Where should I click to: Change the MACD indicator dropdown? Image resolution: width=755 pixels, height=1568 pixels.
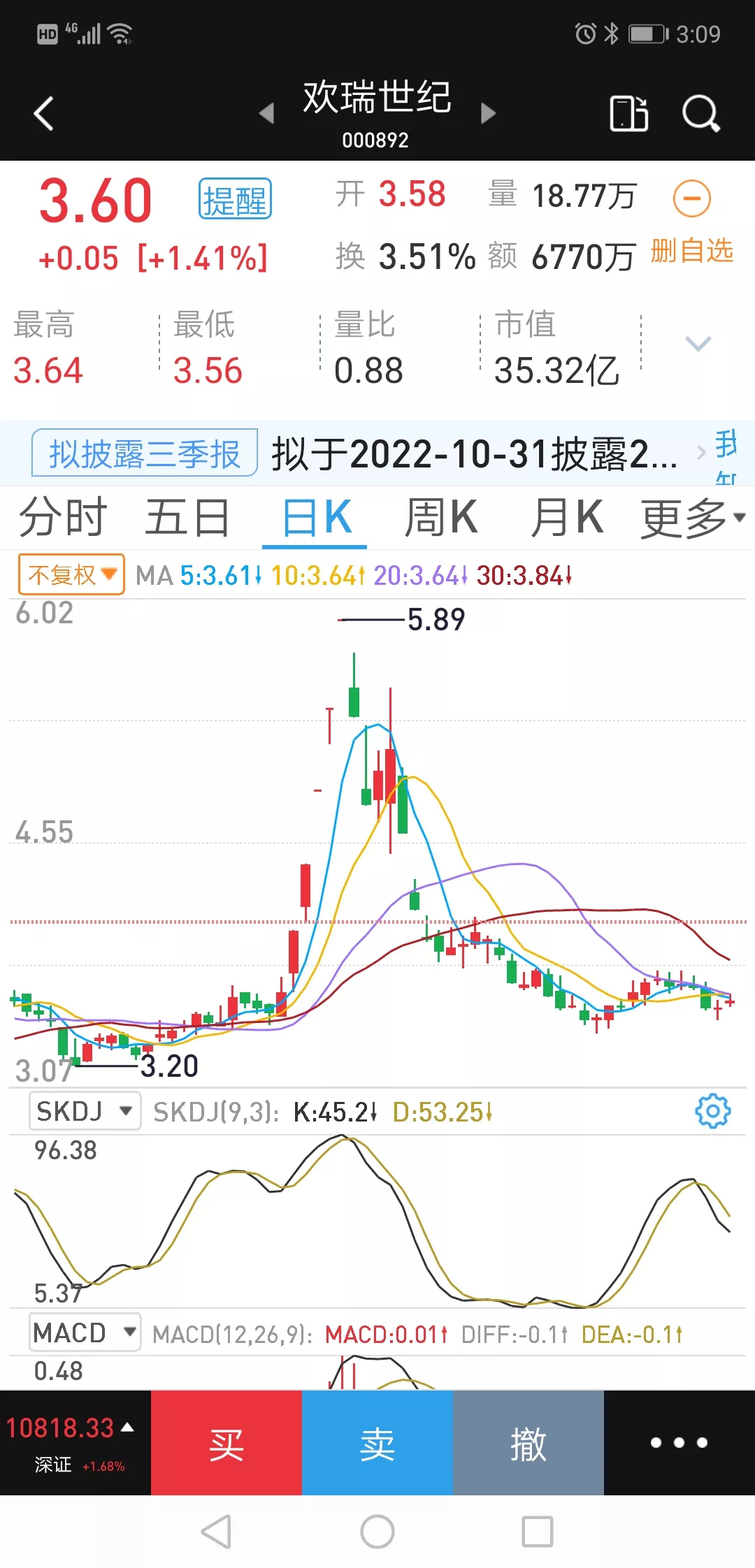coord(84,1333)
